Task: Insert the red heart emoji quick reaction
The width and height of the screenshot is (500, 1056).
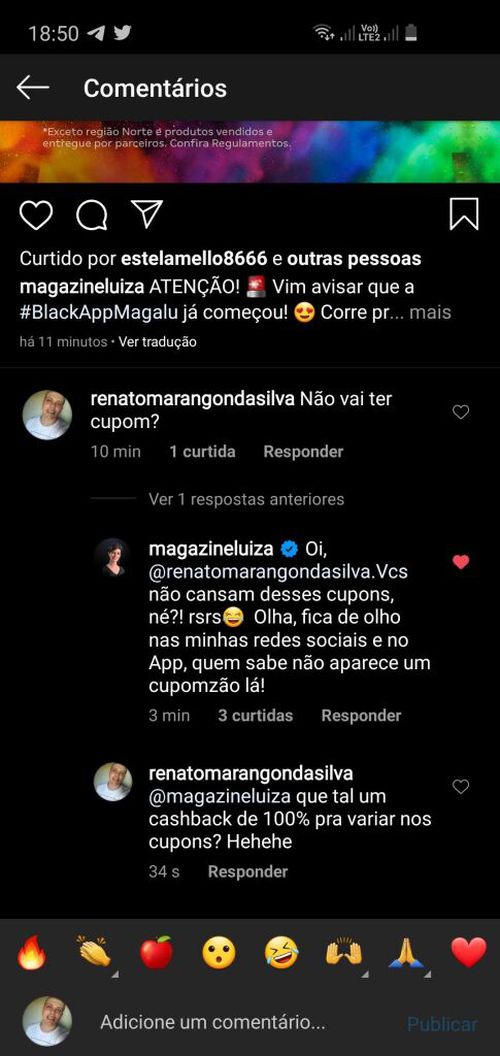Action: click(468, 953)
